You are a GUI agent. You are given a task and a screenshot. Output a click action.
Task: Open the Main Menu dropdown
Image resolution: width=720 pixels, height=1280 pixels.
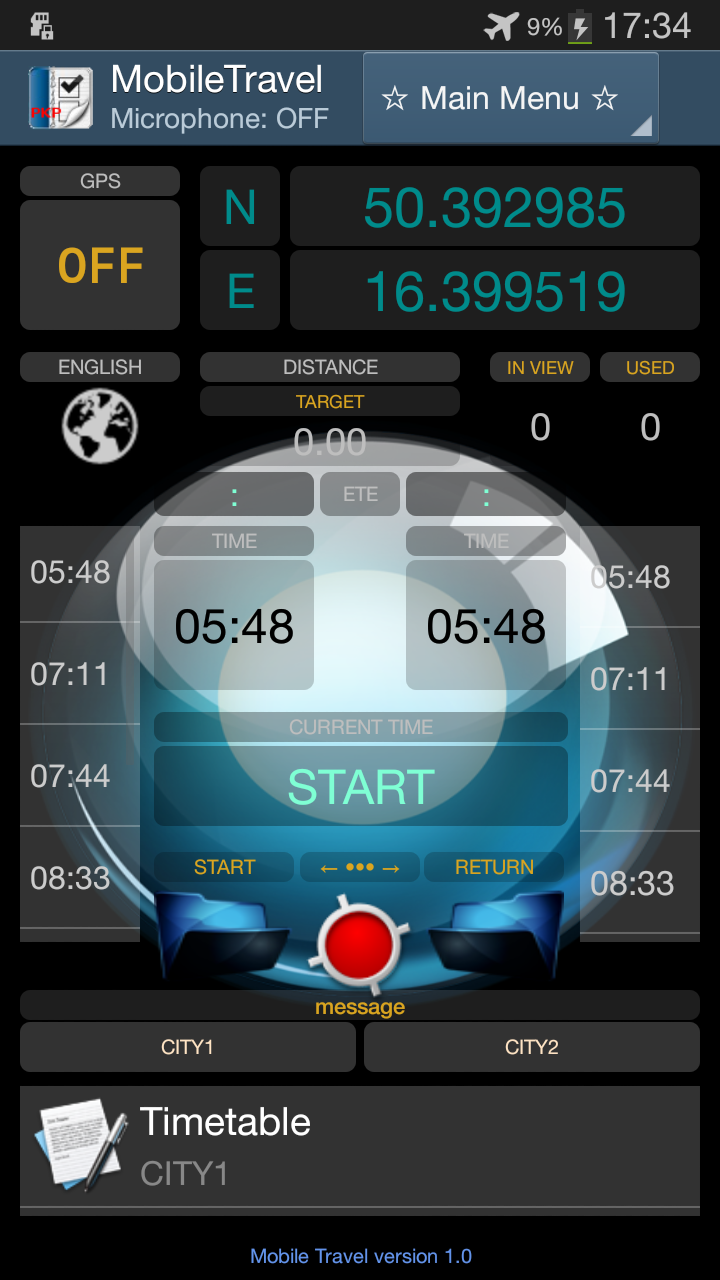click(510, 98)
